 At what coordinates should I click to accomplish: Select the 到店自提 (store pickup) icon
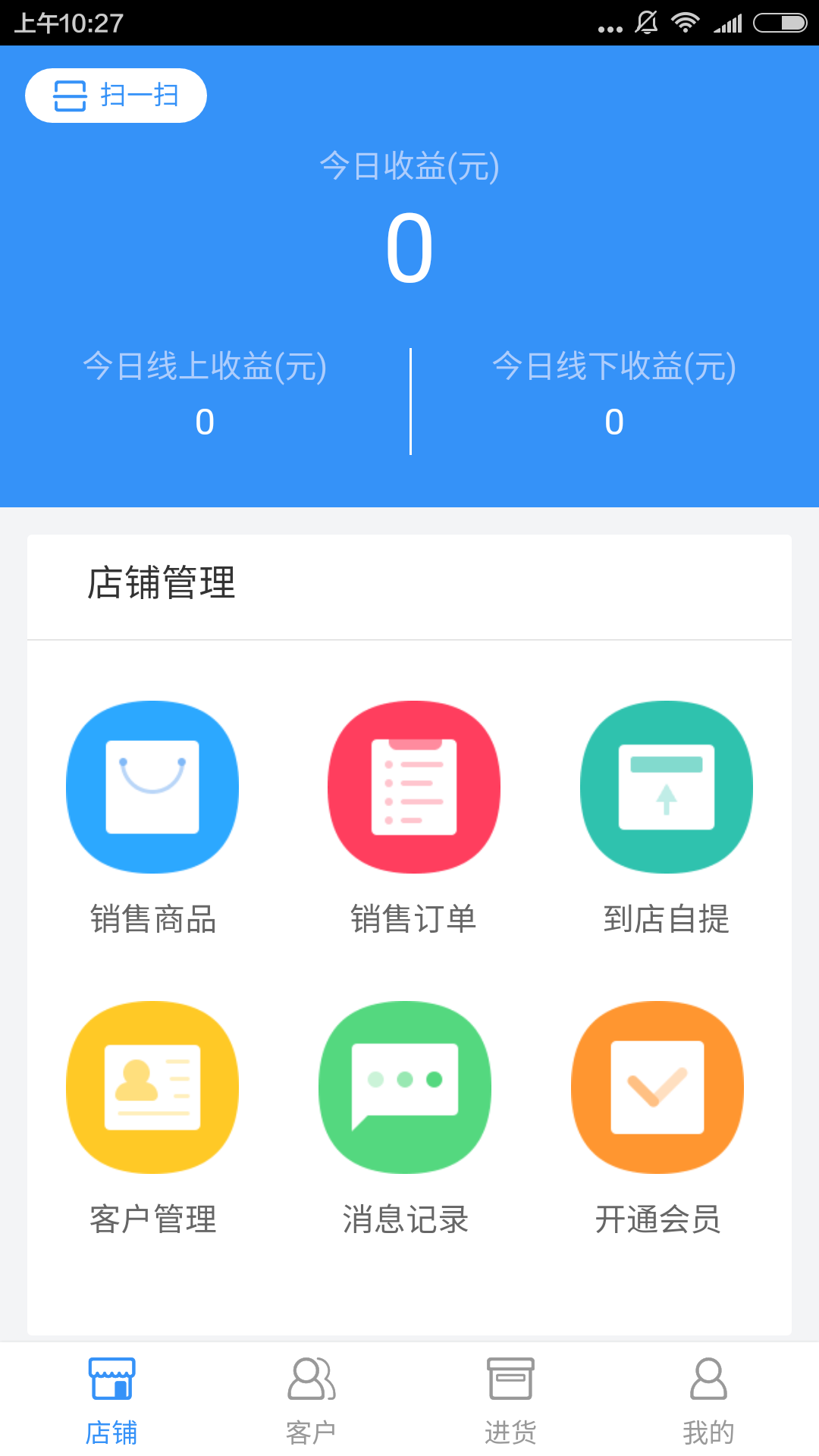click(666, 787)
